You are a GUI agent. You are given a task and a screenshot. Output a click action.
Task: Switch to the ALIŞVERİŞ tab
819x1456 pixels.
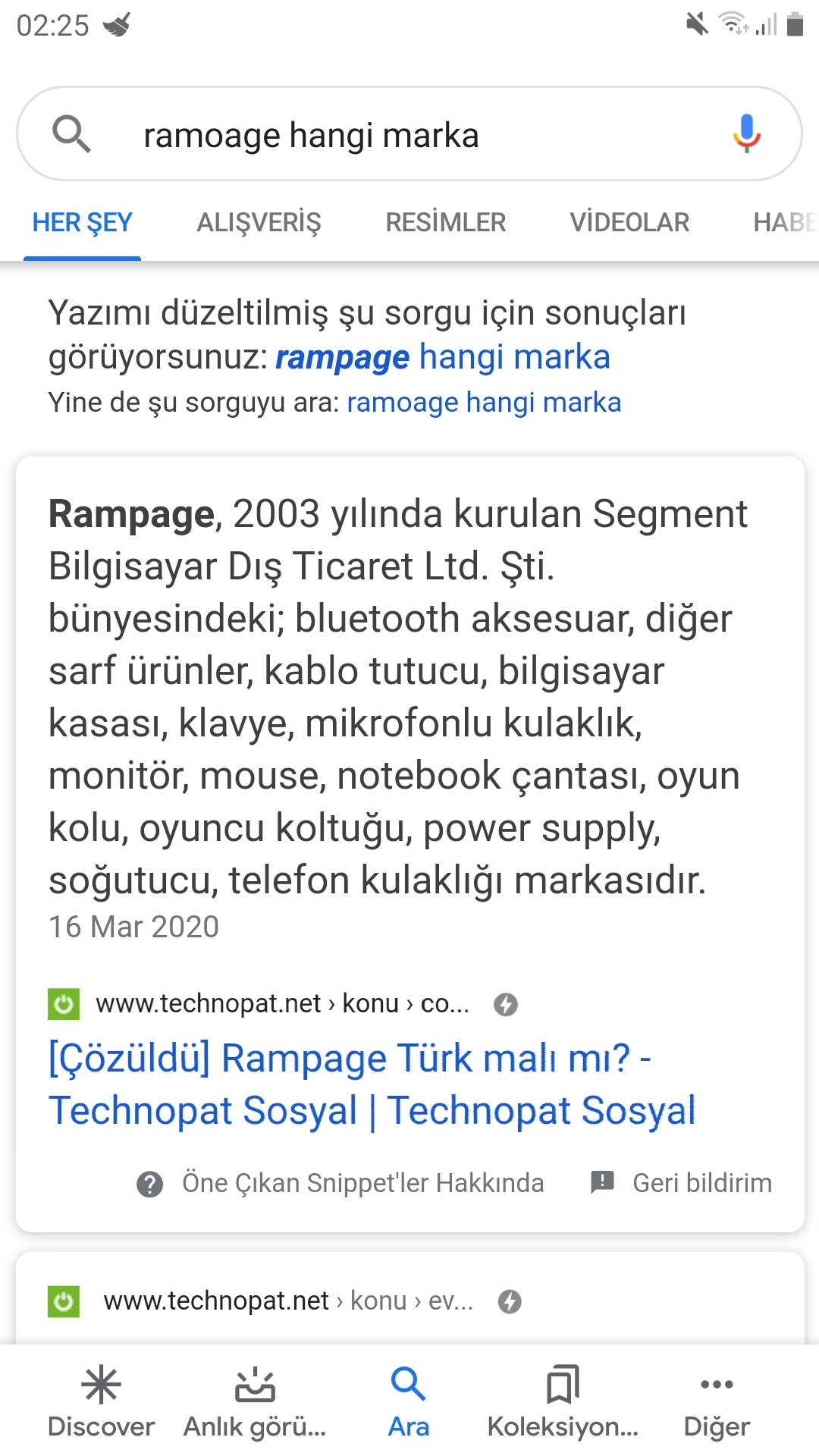point(259,222)
